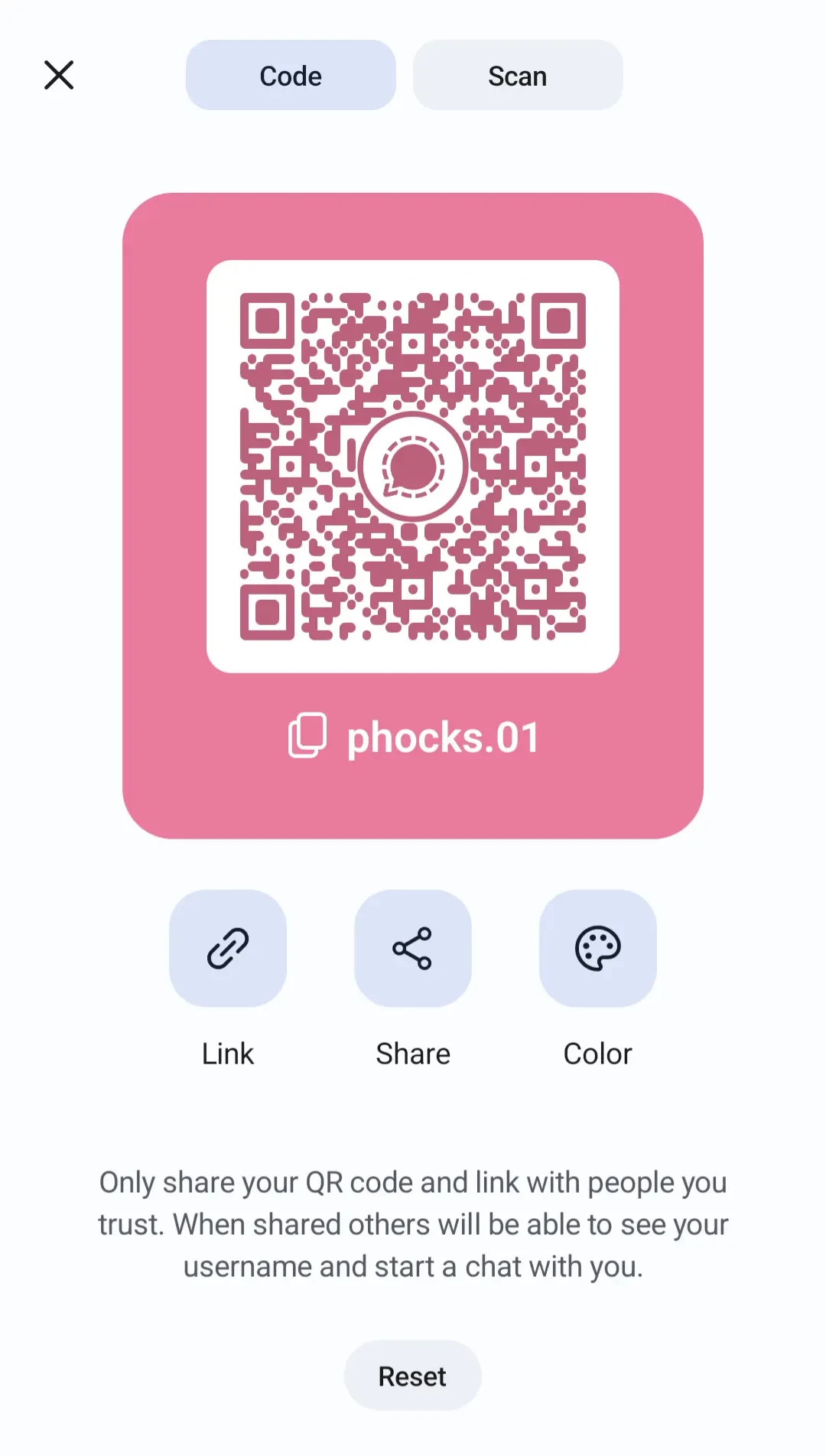Switch to the Code tab
This screenshot has height=1456, width=826.
pyautogui.click(x=291, y=75)
